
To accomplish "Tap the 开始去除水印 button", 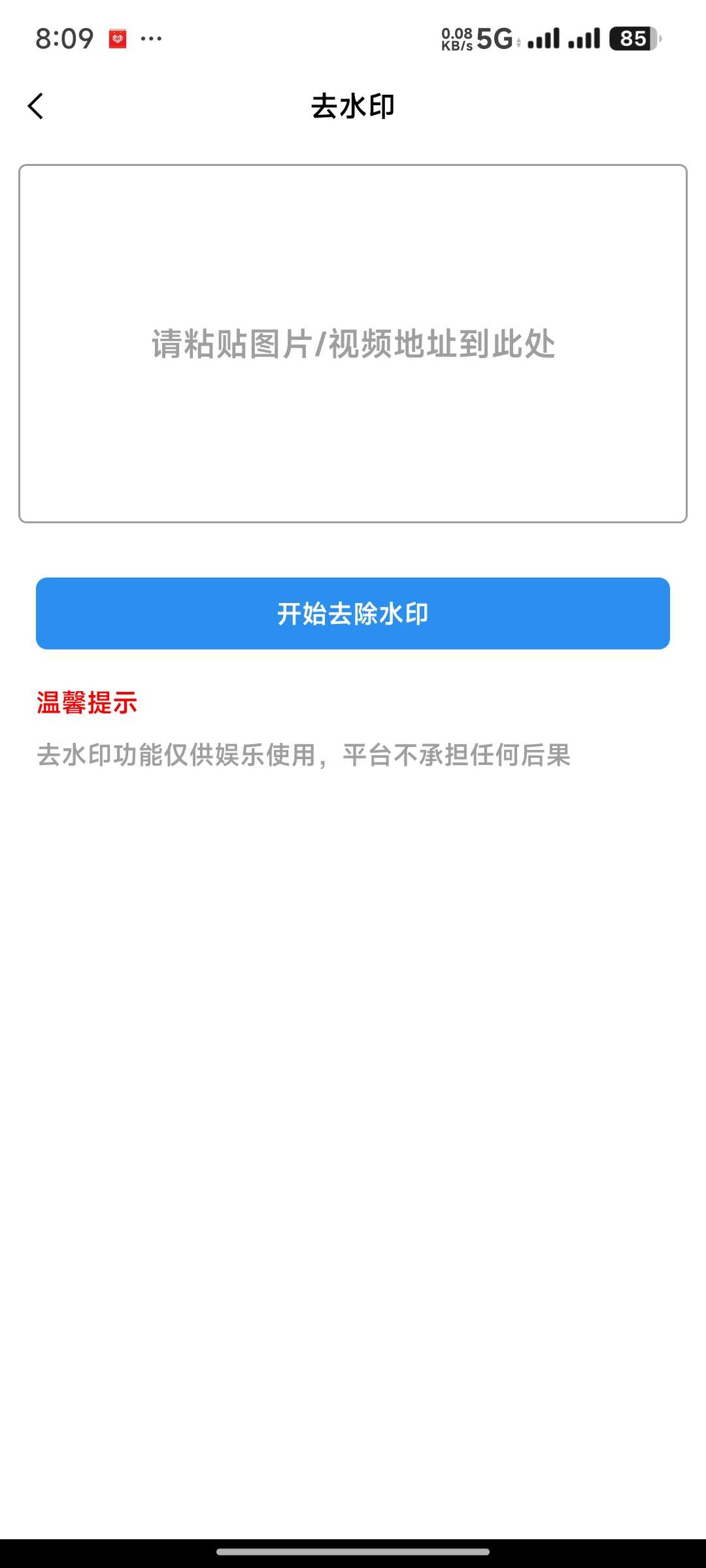I will 353,613.
